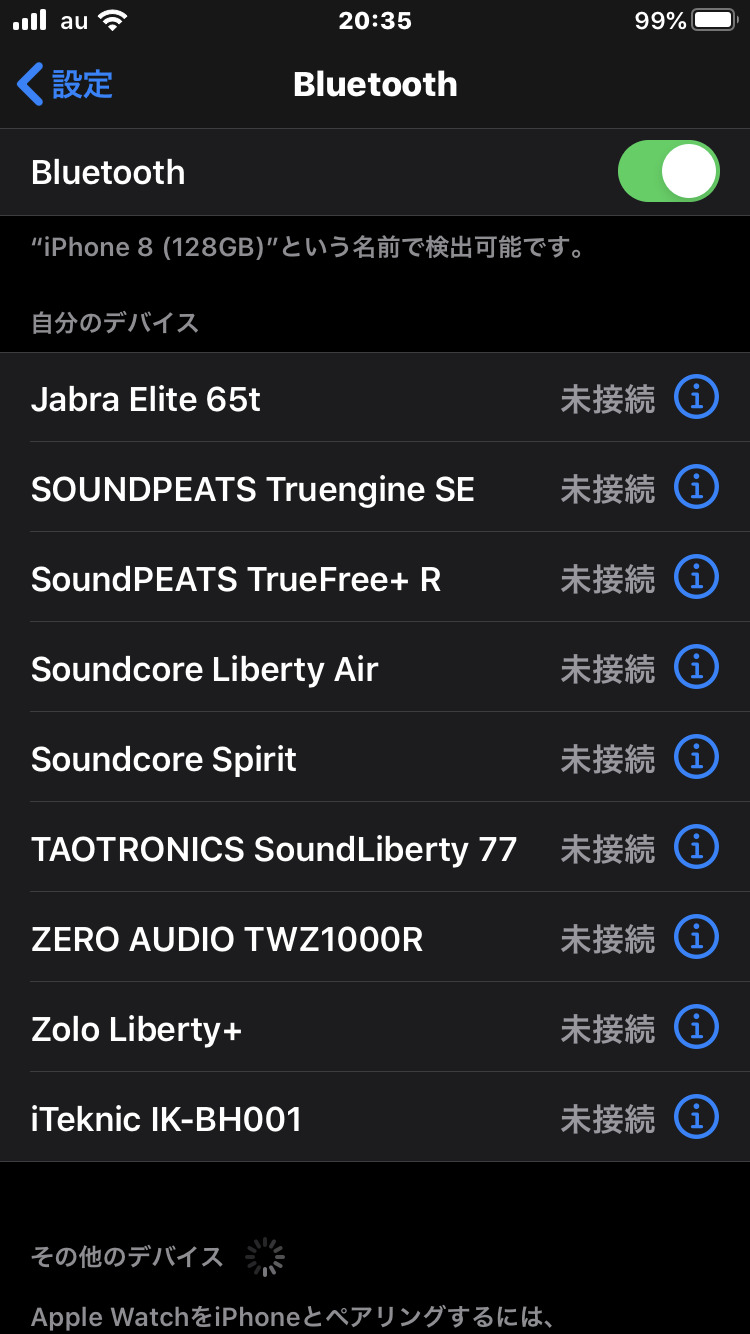Turn off the Bluetooth switch
750x1334 pixels.
[668, 172]
